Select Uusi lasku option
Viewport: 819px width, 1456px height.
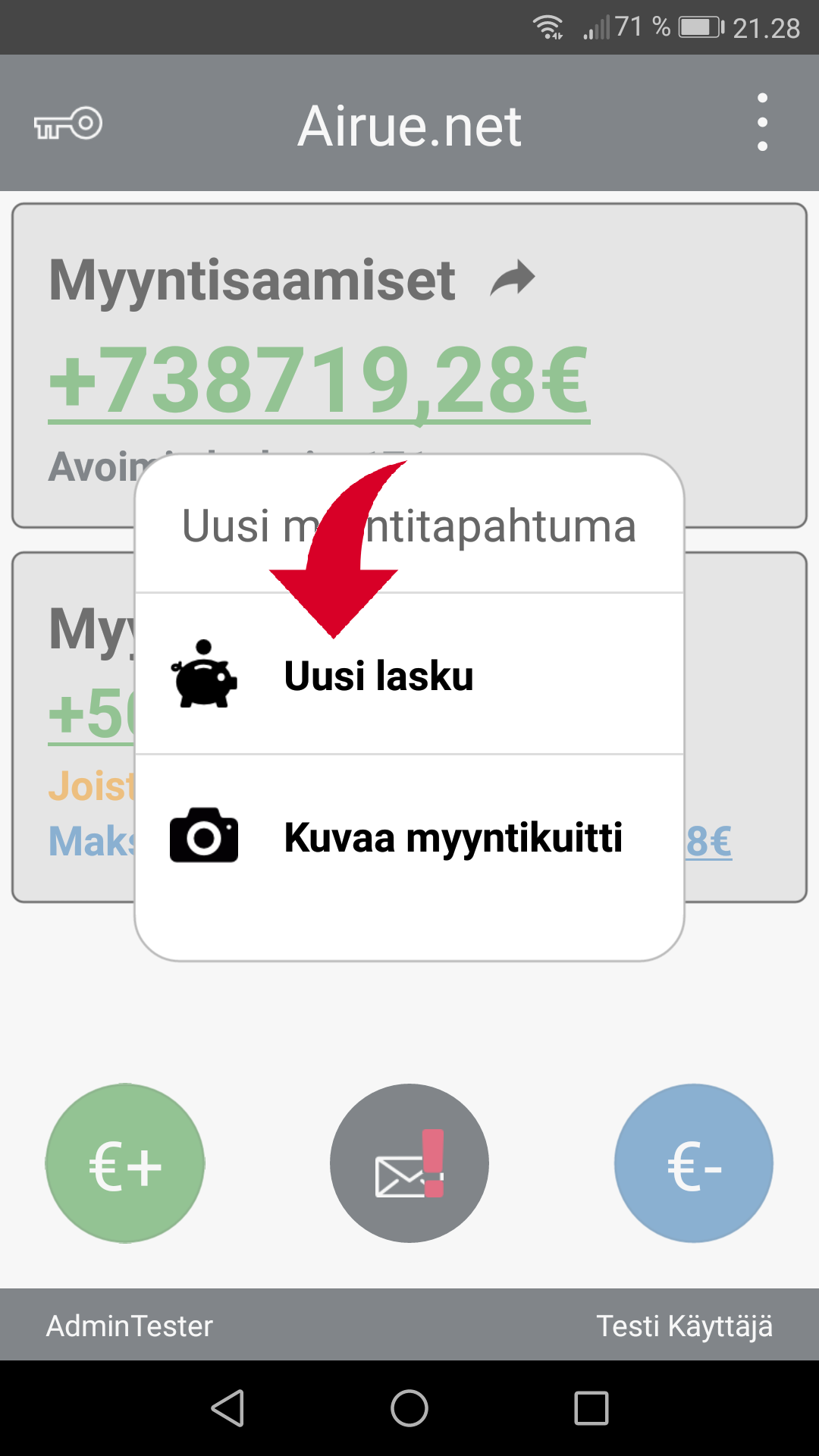[409, 675]
